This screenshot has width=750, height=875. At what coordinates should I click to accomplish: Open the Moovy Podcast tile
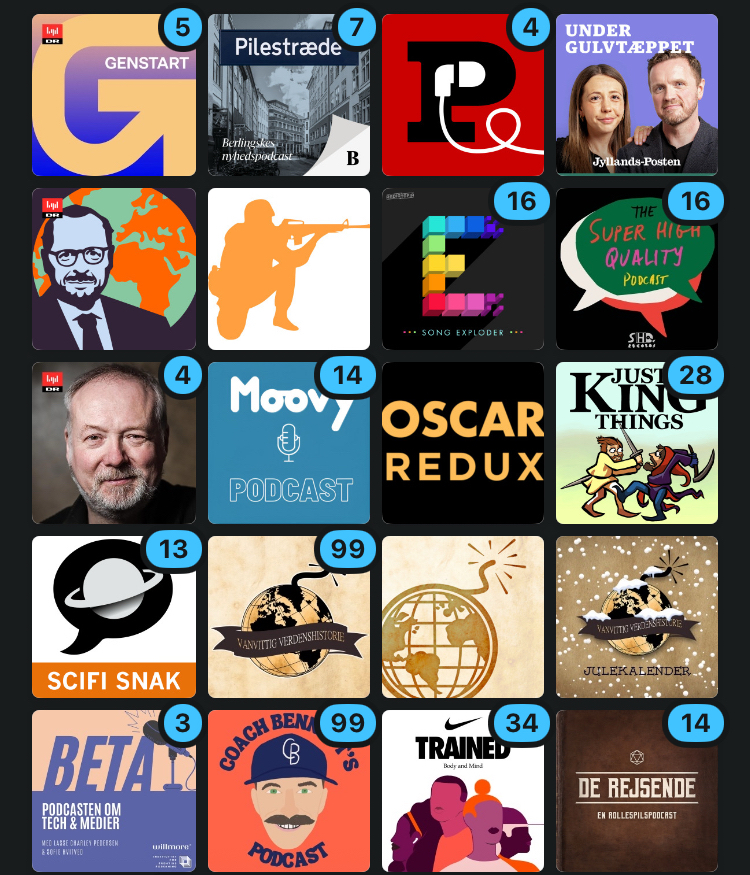[288, 443]
